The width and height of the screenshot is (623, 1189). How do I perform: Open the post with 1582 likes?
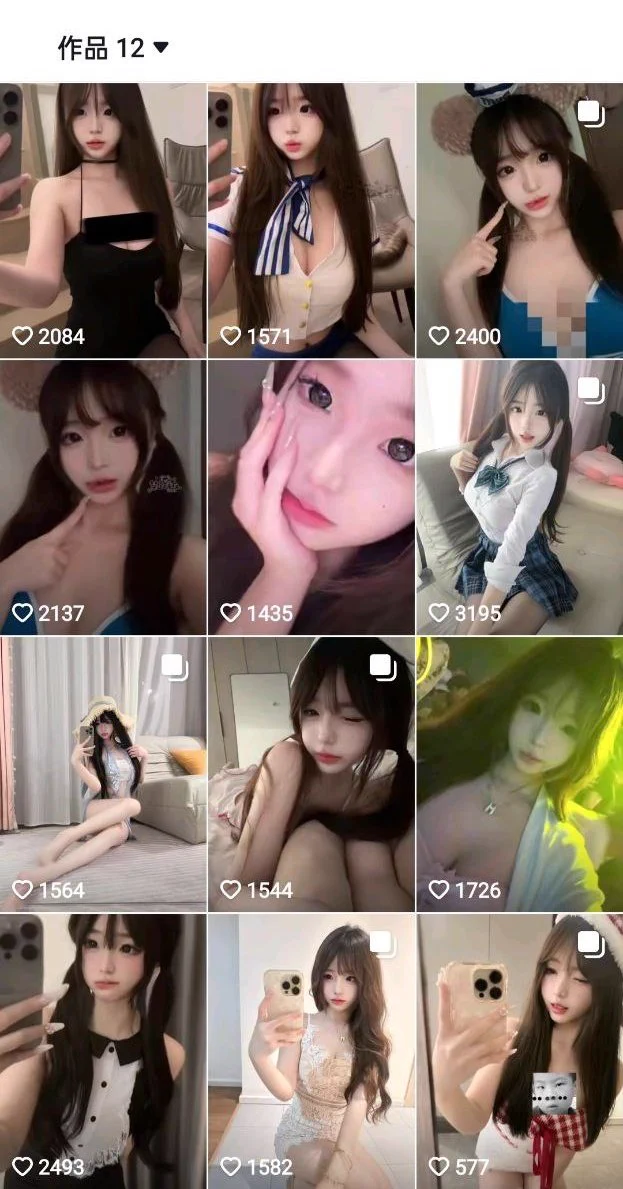[x=311, y=1050]
